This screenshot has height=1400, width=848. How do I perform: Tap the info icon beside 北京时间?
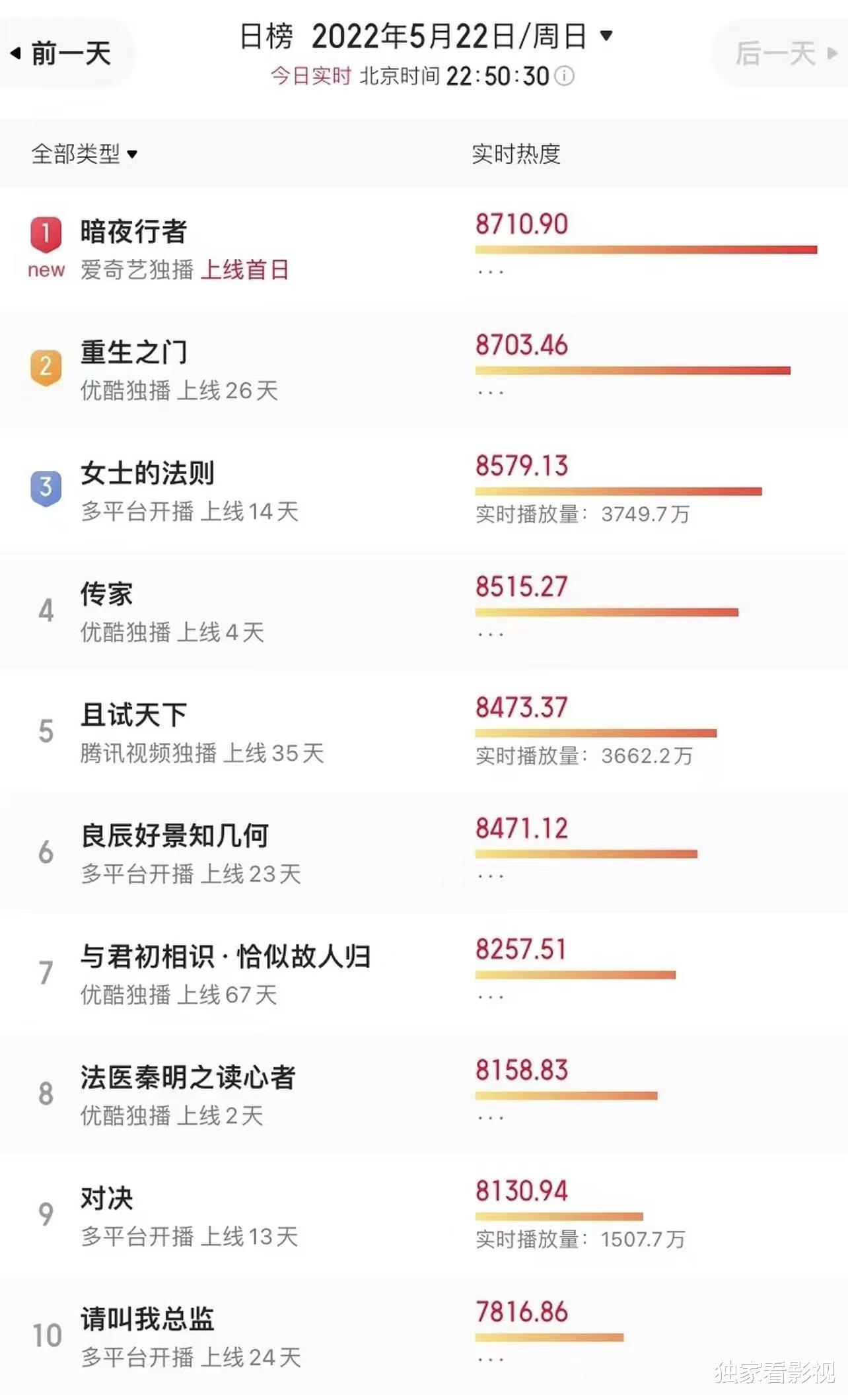click(x=564, y=76)
